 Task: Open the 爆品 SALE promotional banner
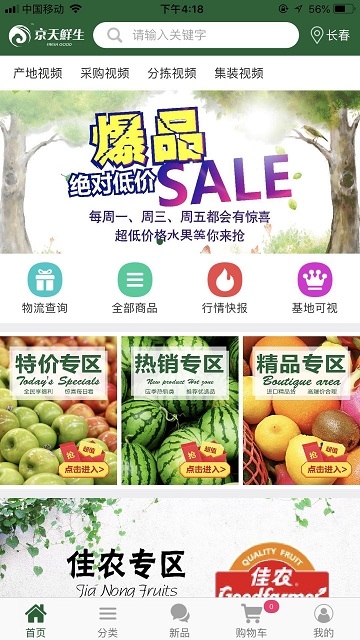[180, 172]
